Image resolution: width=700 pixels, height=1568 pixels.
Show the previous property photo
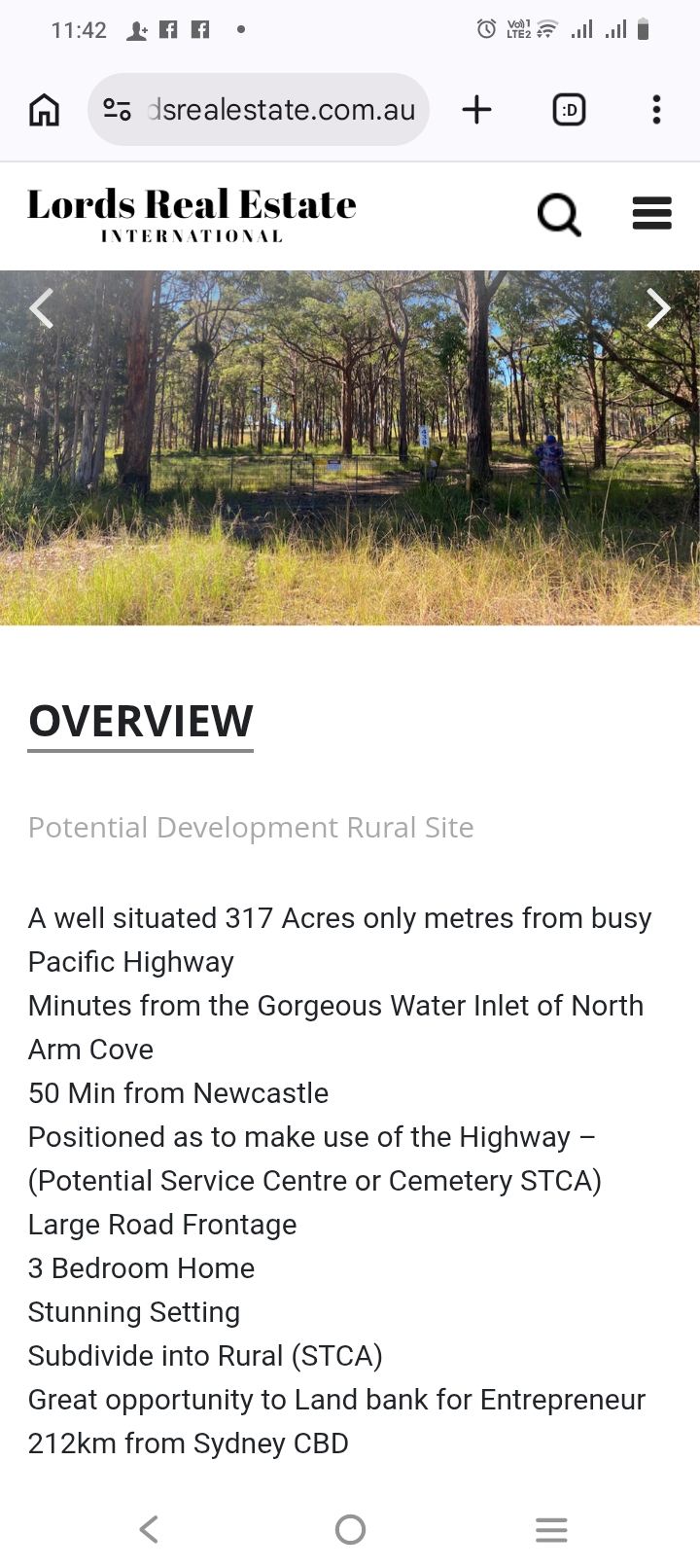(41, 309)
